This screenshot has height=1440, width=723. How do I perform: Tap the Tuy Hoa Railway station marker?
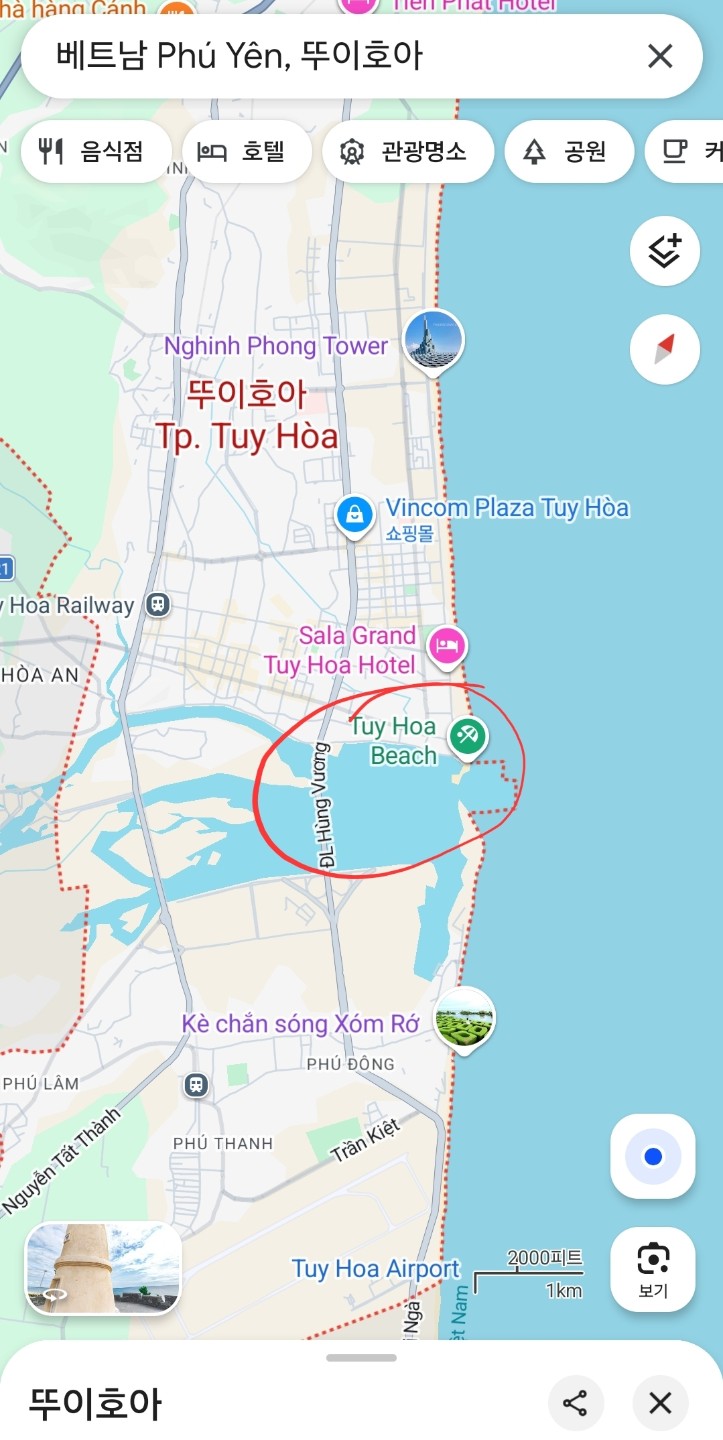[x=157, y=604]
